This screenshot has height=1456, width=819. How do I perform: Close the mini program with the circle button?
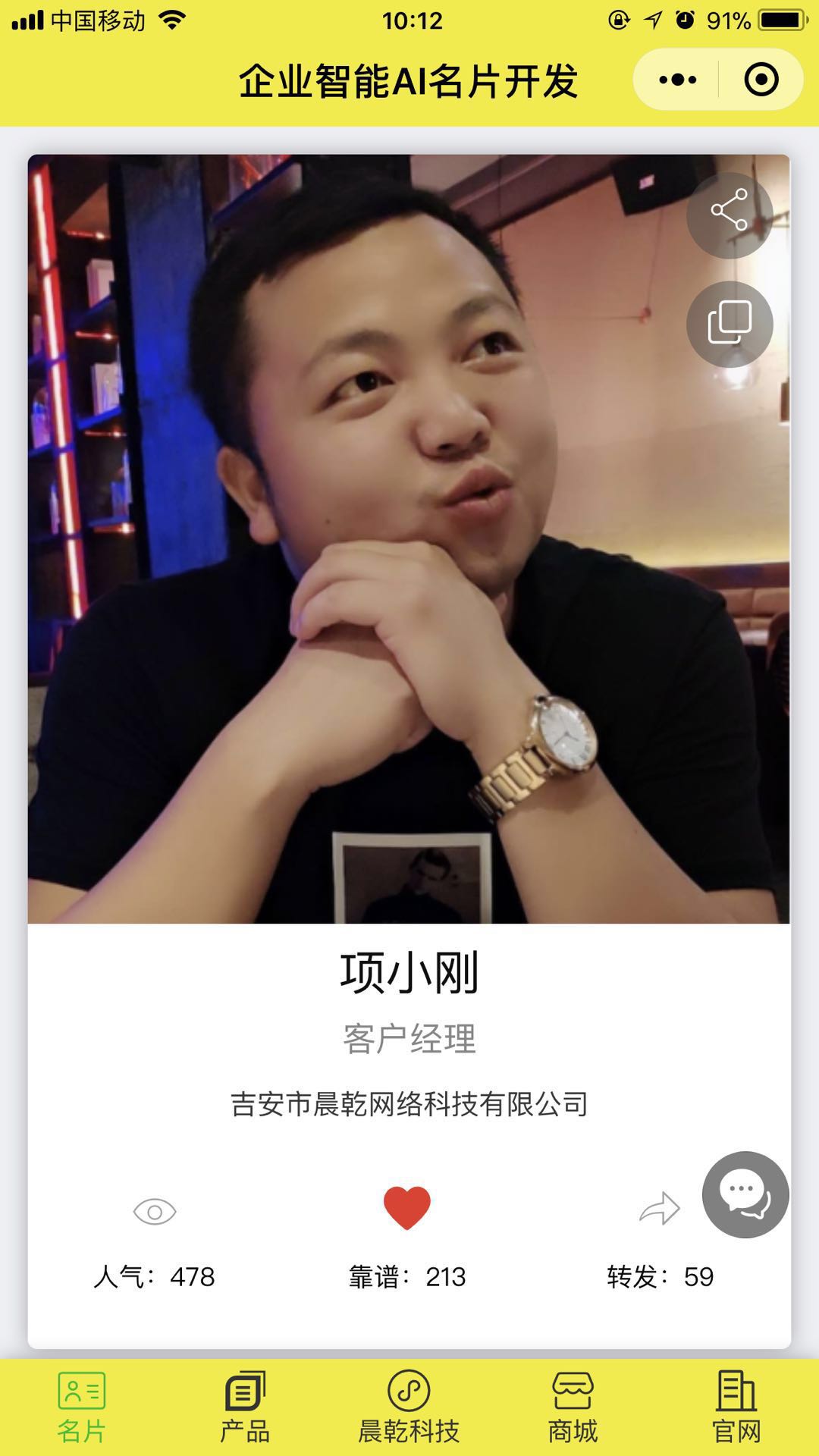761,80
